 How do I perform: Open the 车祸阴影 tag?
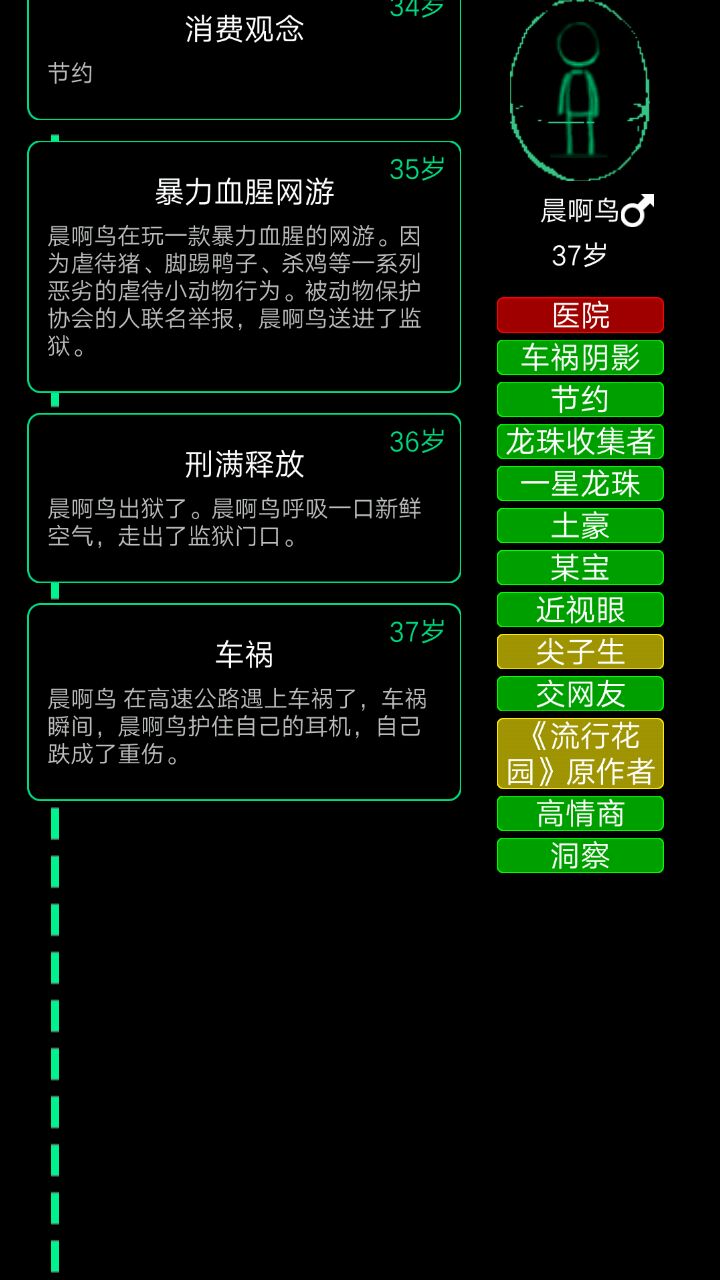click(580, 357)
